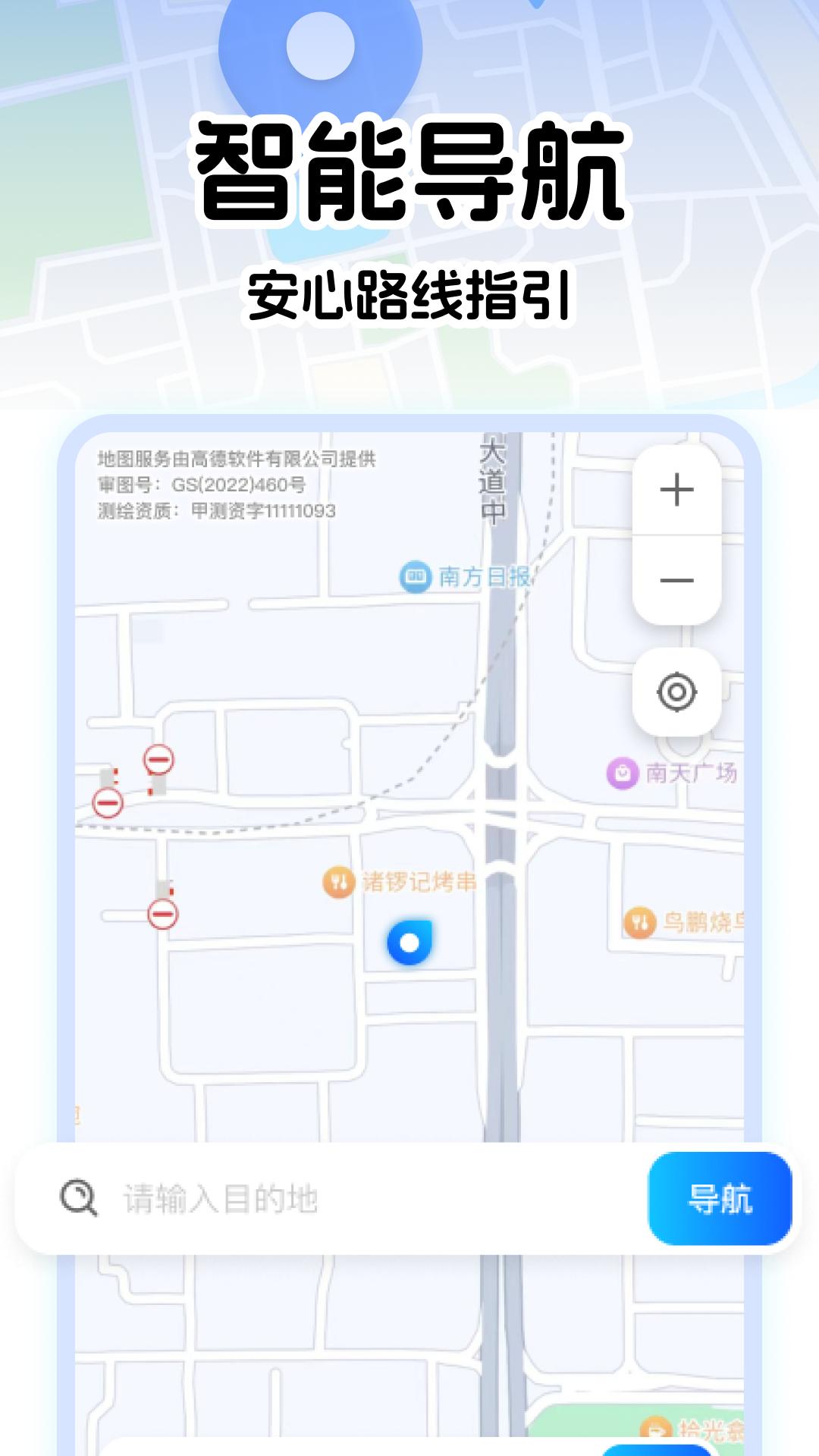Tap the 安心路线指引 subtitle text
The image size is (819, 1456).
[x=409, y=294]
